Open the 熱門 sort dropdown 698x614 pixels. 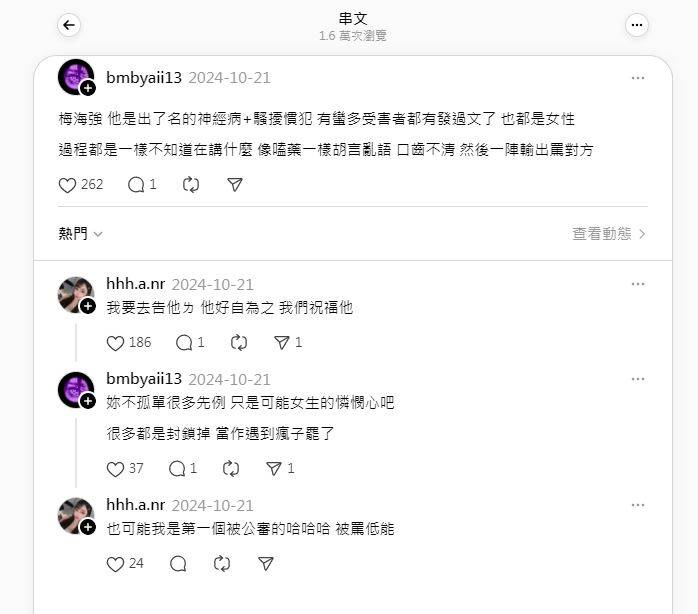(81, 233)
